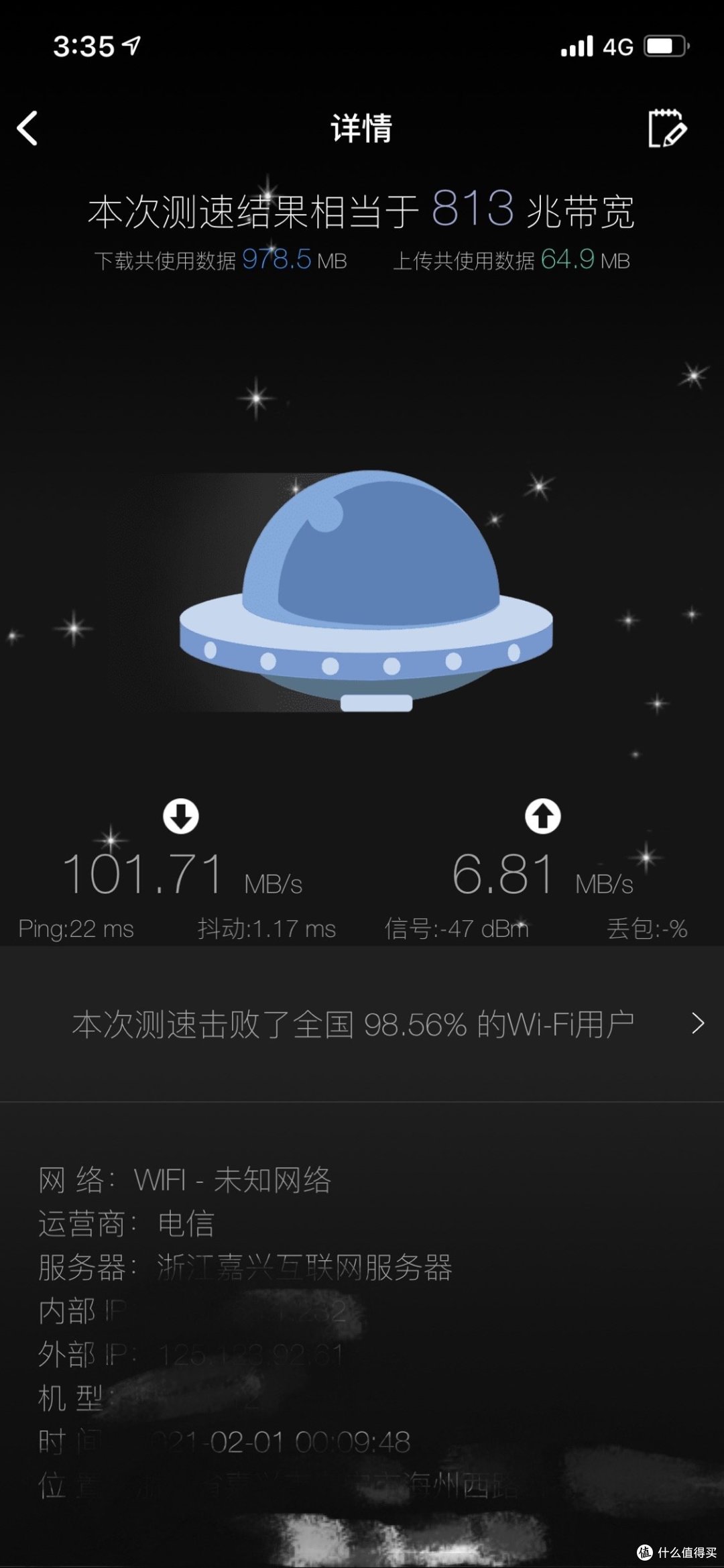Select the 运营商 电信 carrier row
Screen dimensions: 724x1568
pyautogui.click(x=127, y=1224)
